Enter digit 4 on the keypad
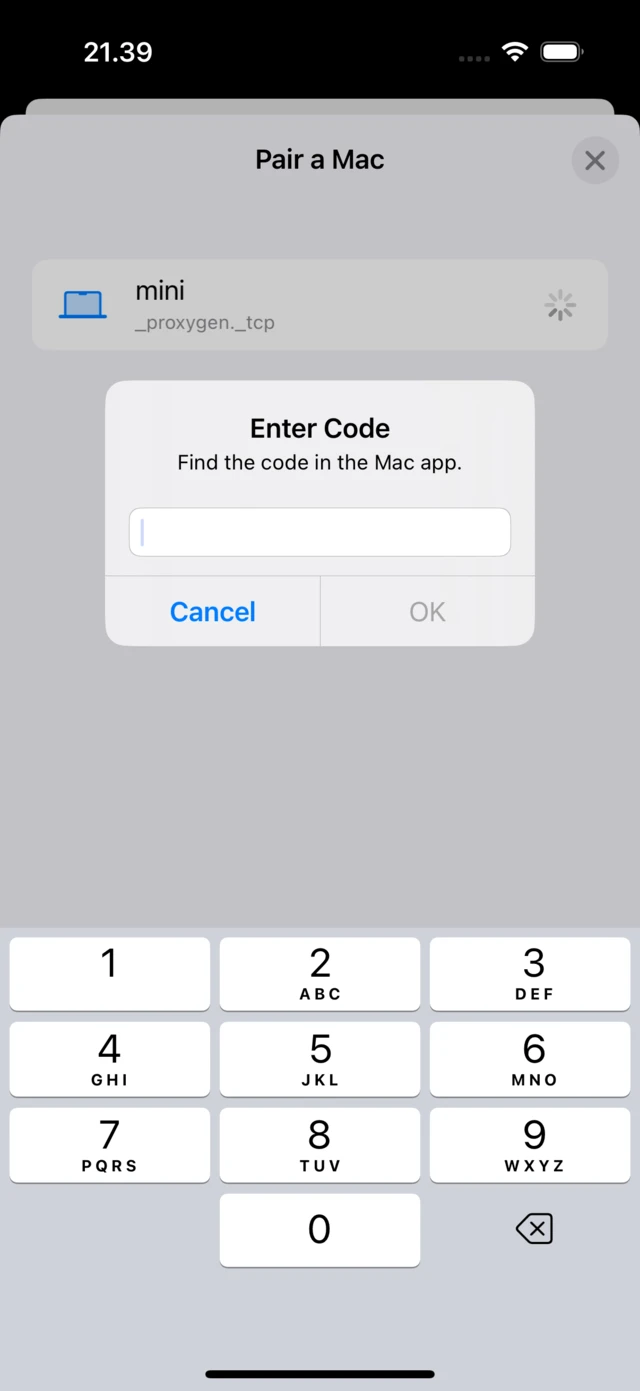640x1391 pixels. pos(110,1059)
